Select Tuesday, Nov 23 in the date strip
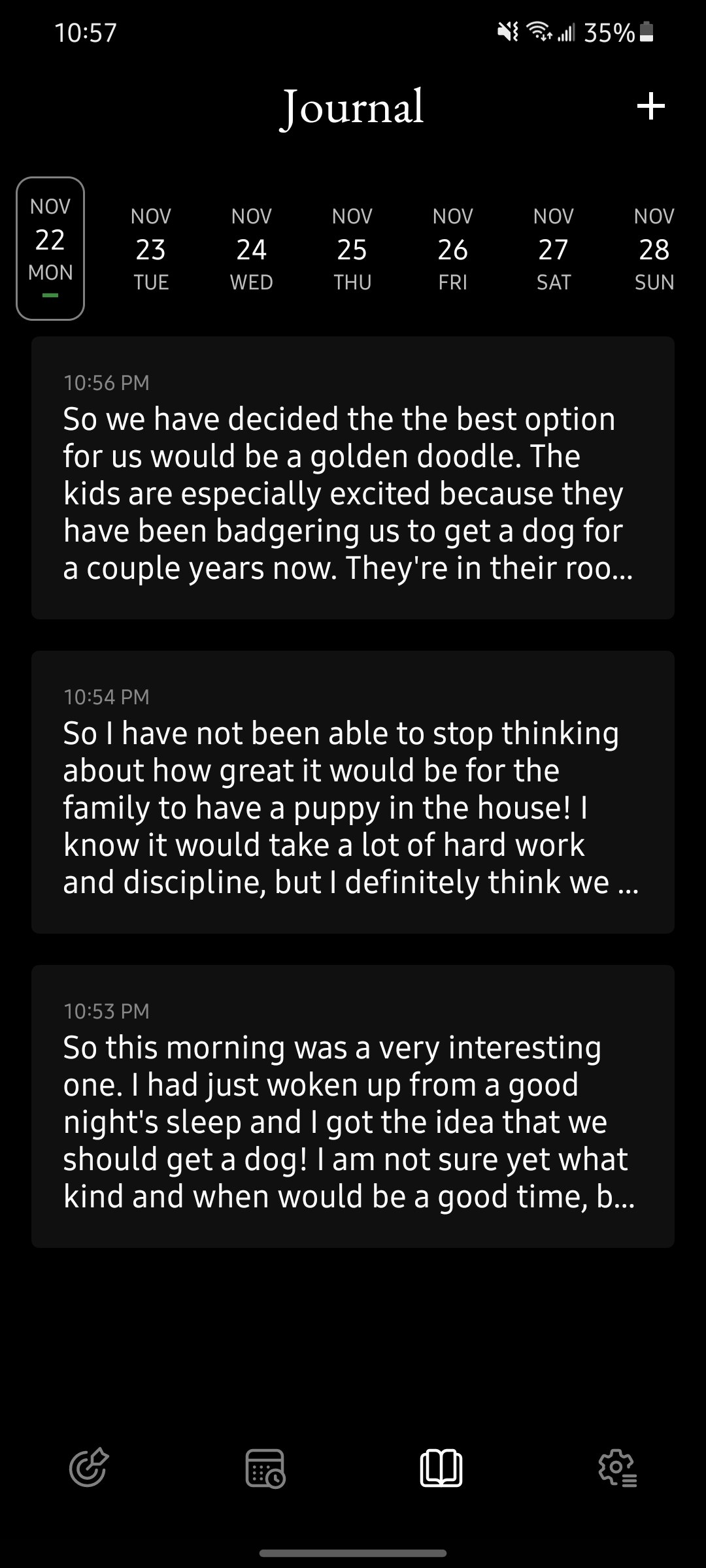The width and height of the screenshot is (706, 1568). coord(151,249)
